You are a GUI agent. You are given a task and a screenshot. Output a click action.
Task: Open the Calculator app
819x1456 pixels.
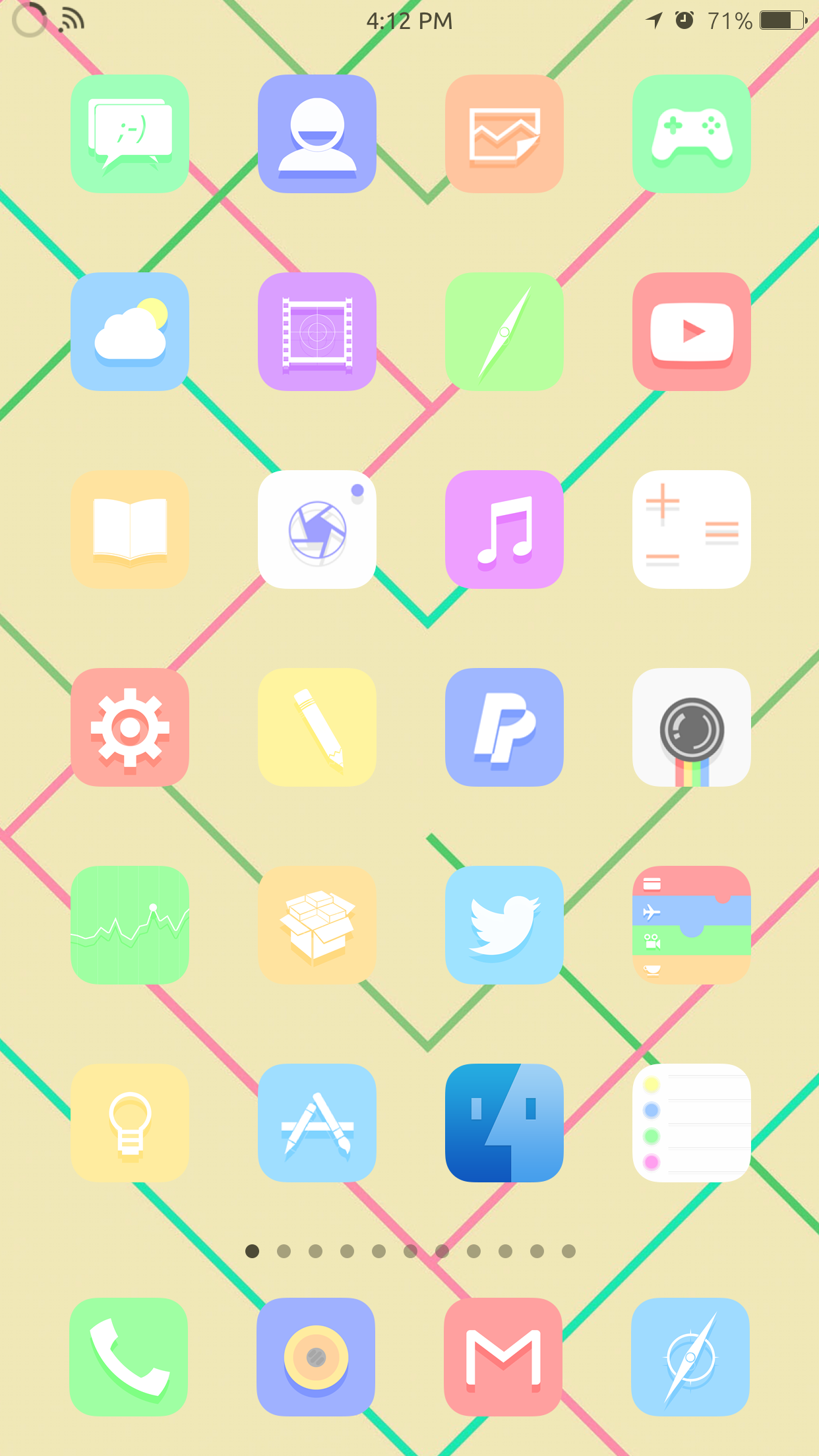coord(692,530)
